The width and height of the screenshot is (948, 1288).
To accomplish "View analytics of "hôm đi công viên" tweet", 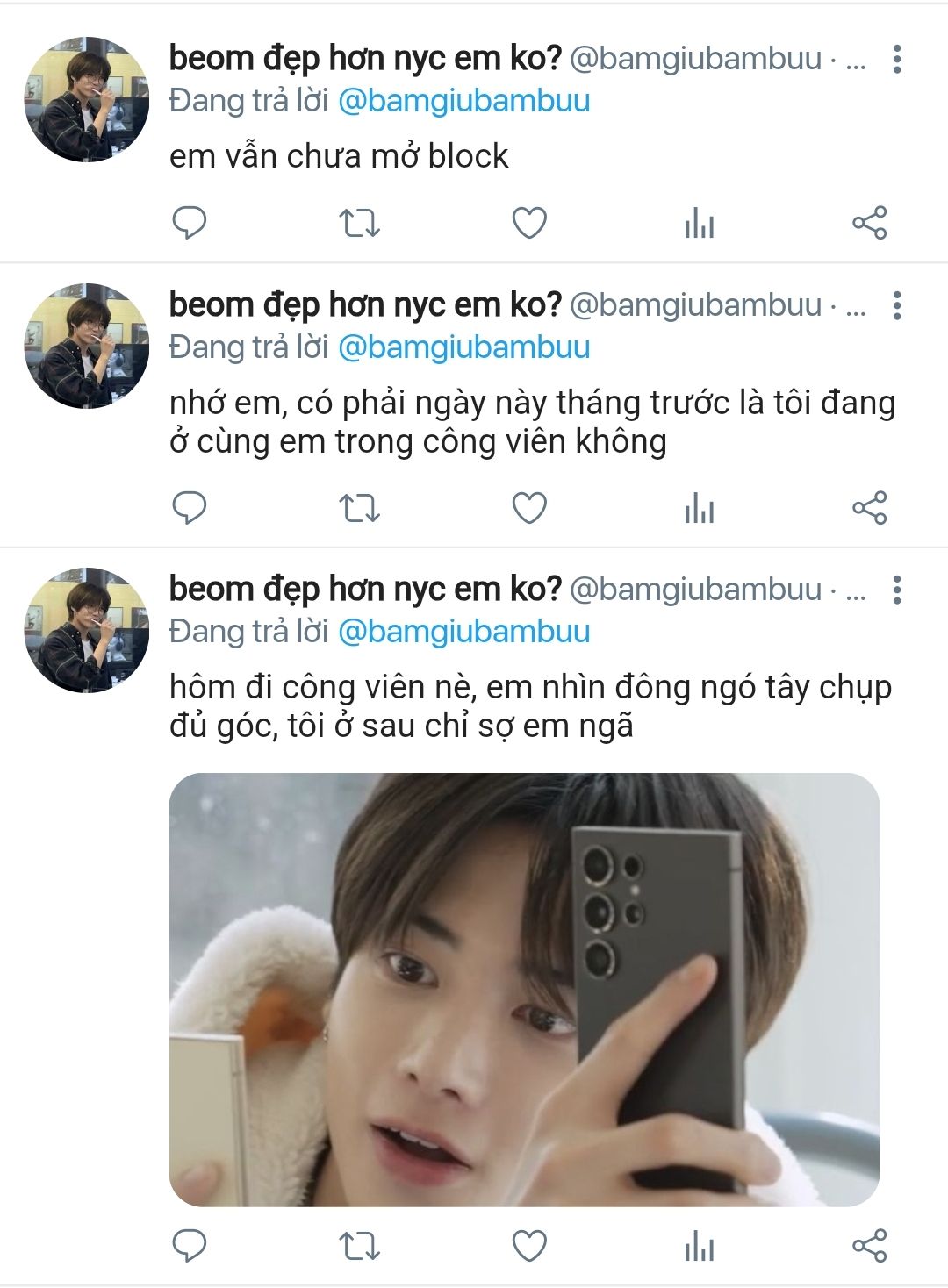I will [x=700, y=1246].
